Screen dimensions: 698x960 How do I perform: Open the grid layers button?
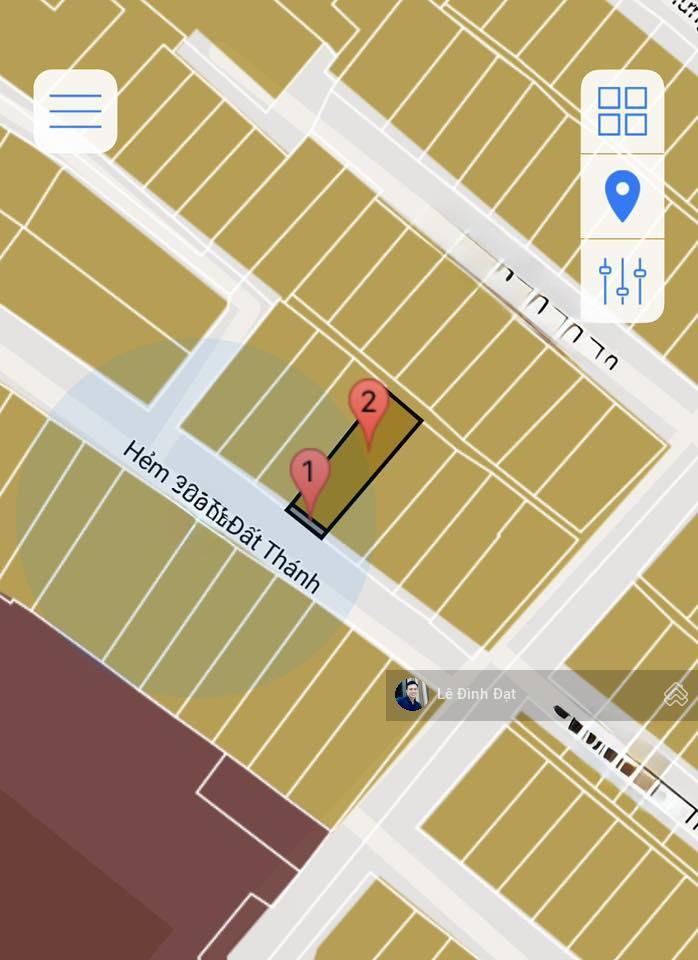[622, 111]
